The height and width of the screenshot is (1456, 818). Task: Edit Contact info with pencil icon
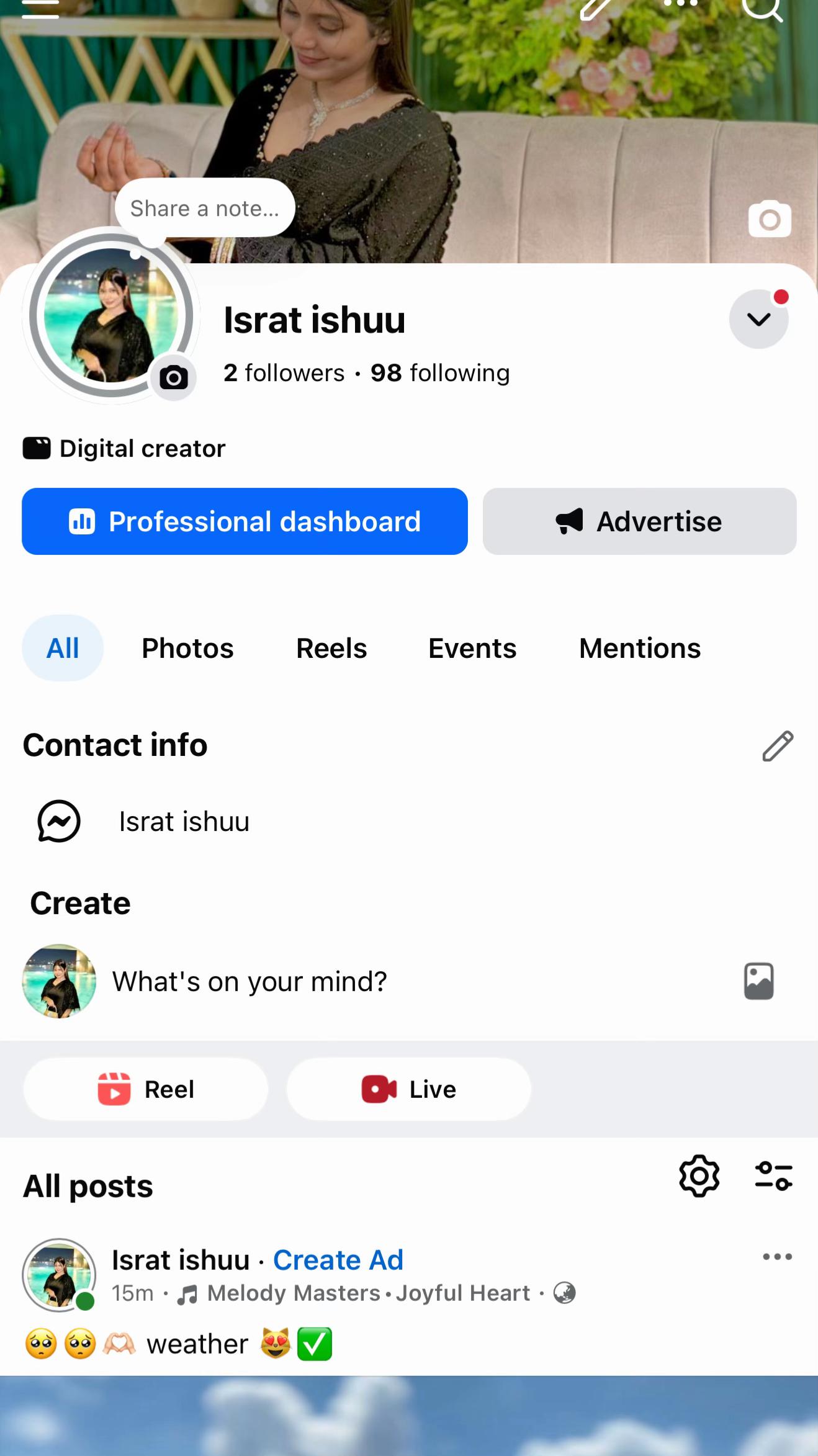[x=778, y=745]
